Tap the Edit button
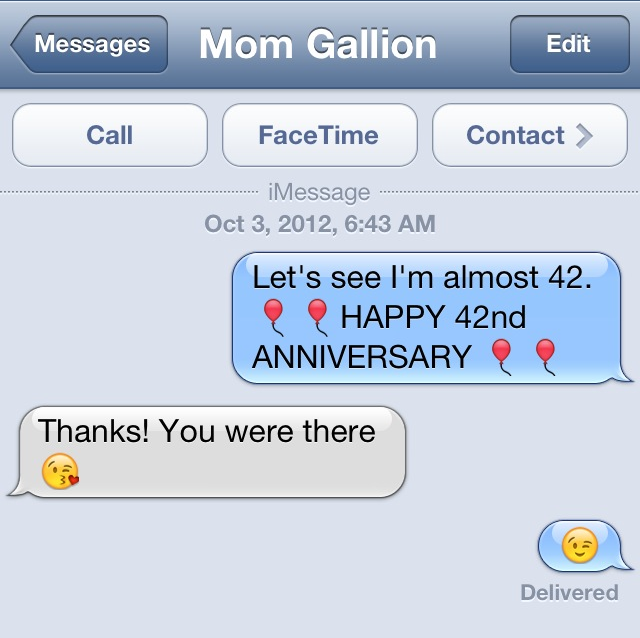This screenshot has height=638, width=640. (x=567, y=45)
